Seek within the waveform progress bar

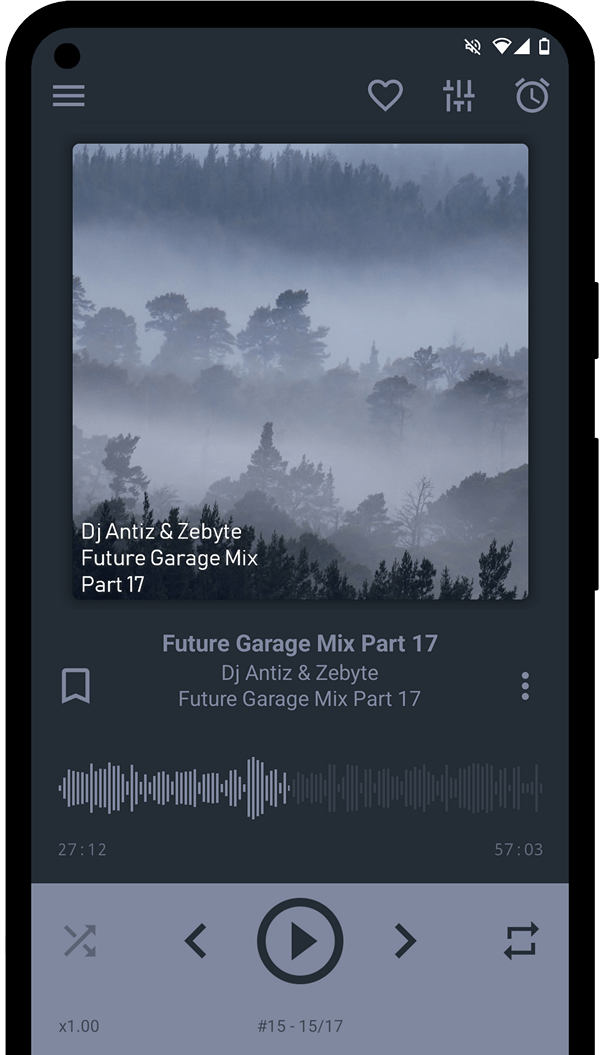(x=300, y=788)
